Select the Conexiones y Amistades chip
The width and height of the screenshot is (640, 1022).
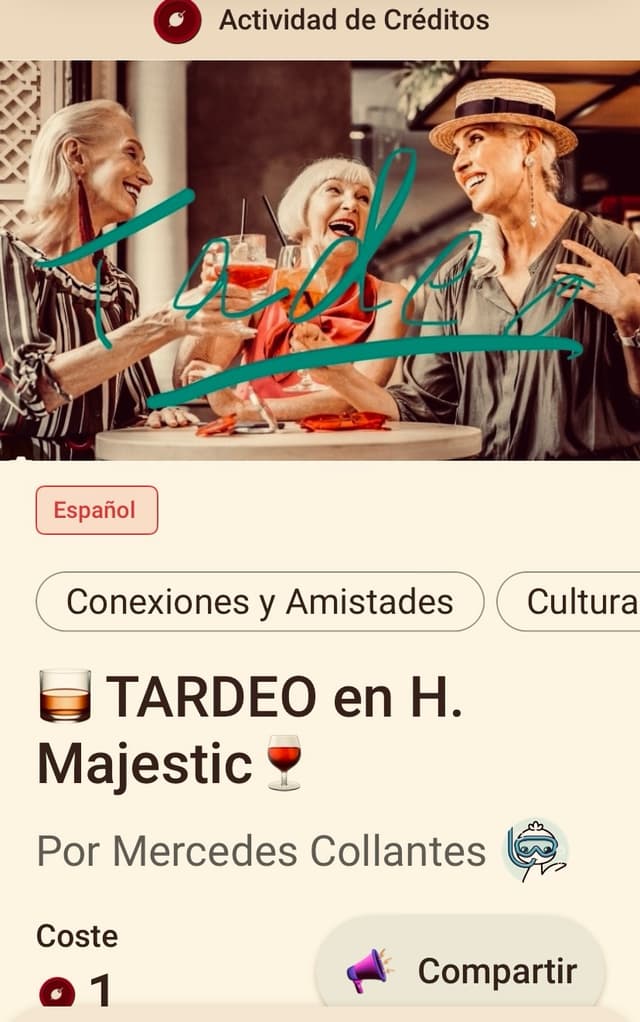pyautogui.click(x=260, y=602)
